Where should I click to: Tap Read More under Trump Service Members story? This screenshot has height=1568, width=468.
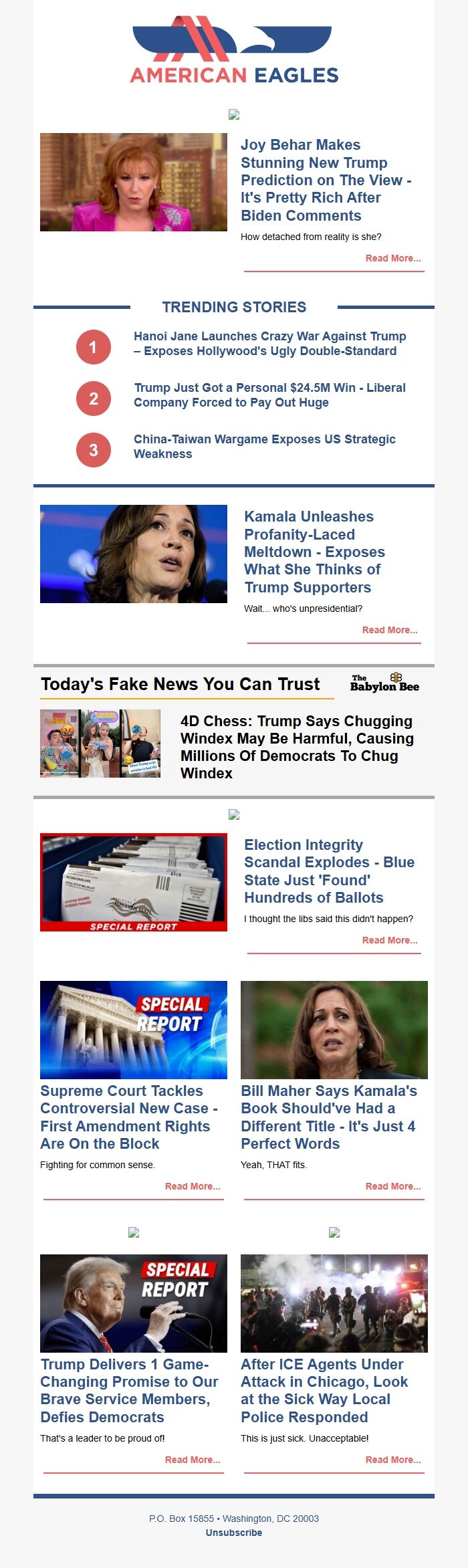(x=192, y=1460)
